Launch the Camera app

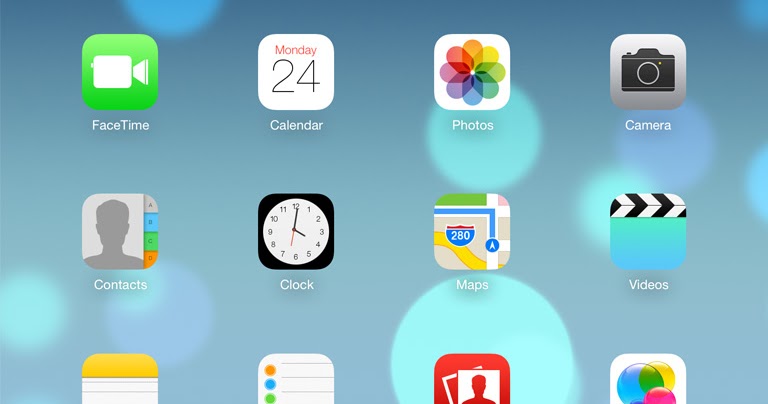648,72
